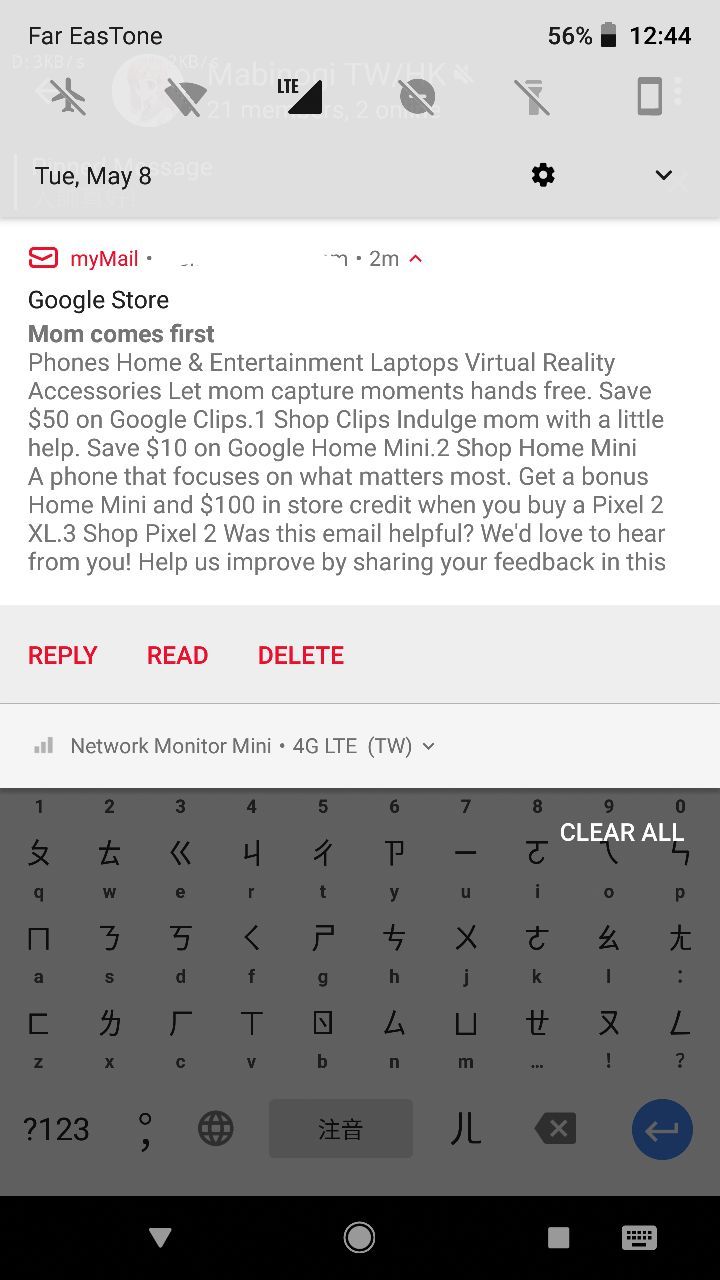Viewport: 720px width, 1280px height.
Task: Mark the Google Store email as read
Action: click(x=177, y=655)
